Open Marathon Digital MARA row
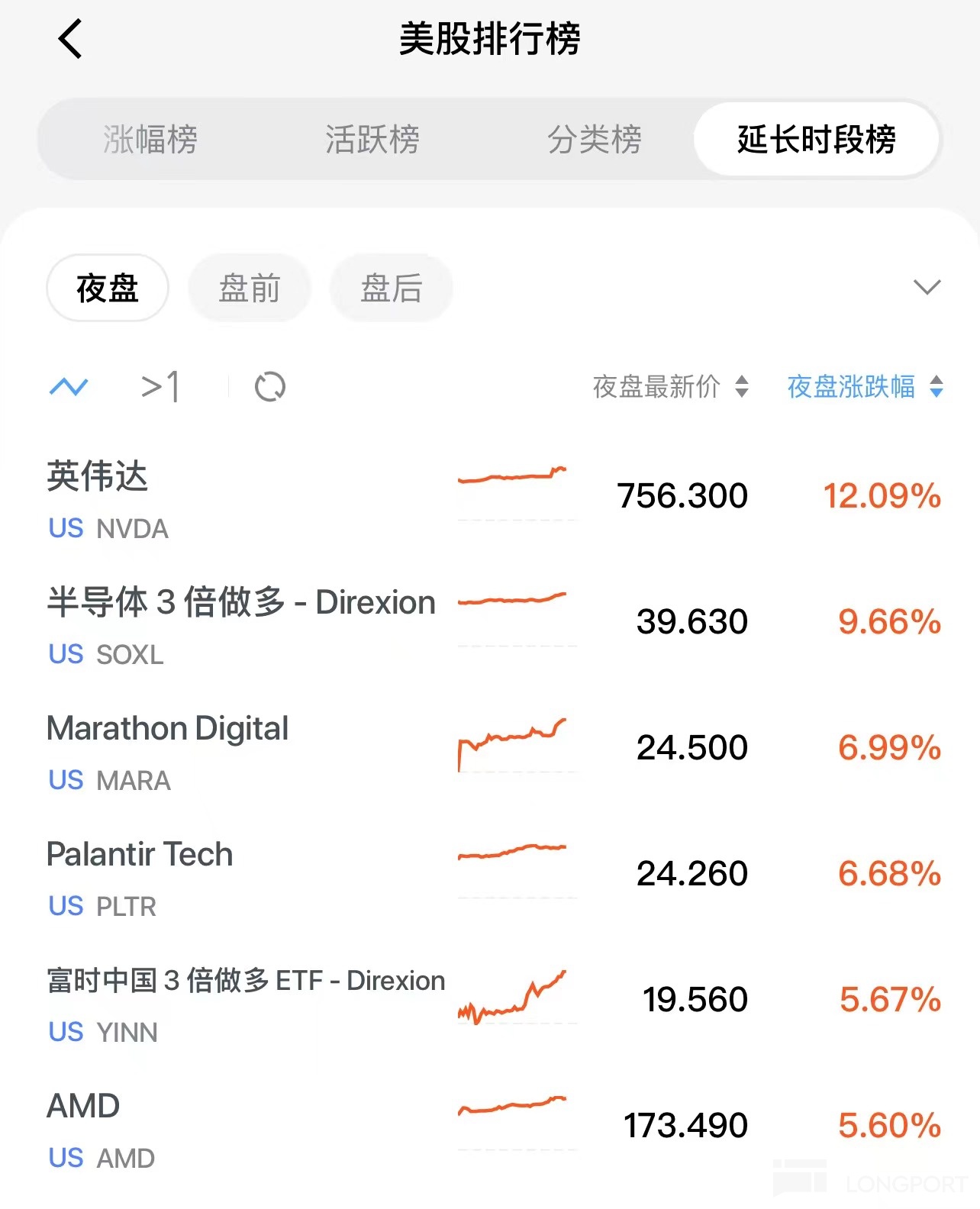The image size is (980, 1209). [x=488, y=752]
